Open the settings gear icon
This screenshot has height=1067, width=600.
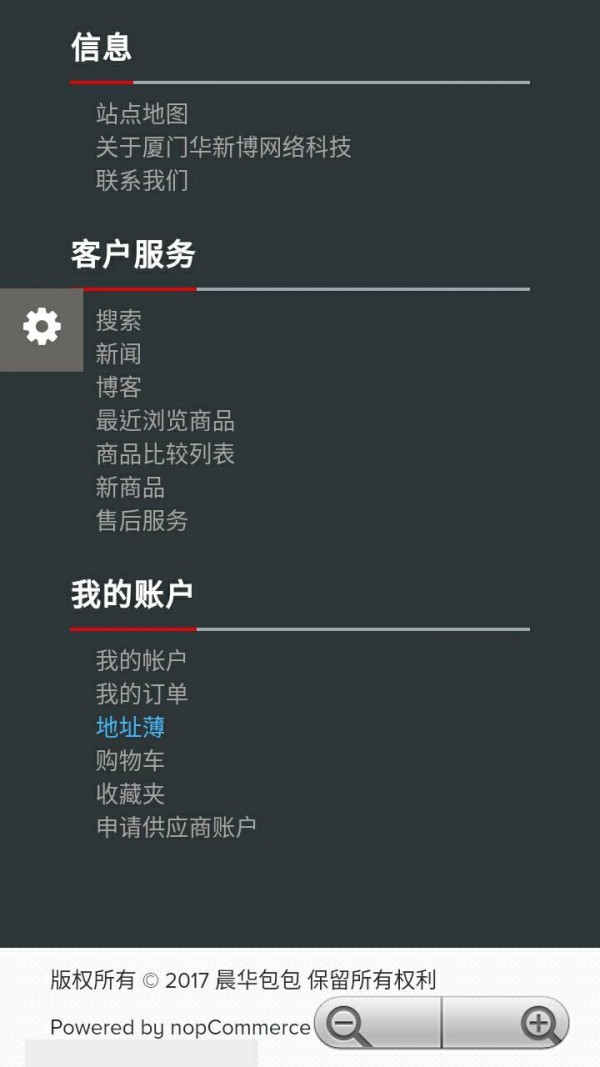click(x=41, y=328)
